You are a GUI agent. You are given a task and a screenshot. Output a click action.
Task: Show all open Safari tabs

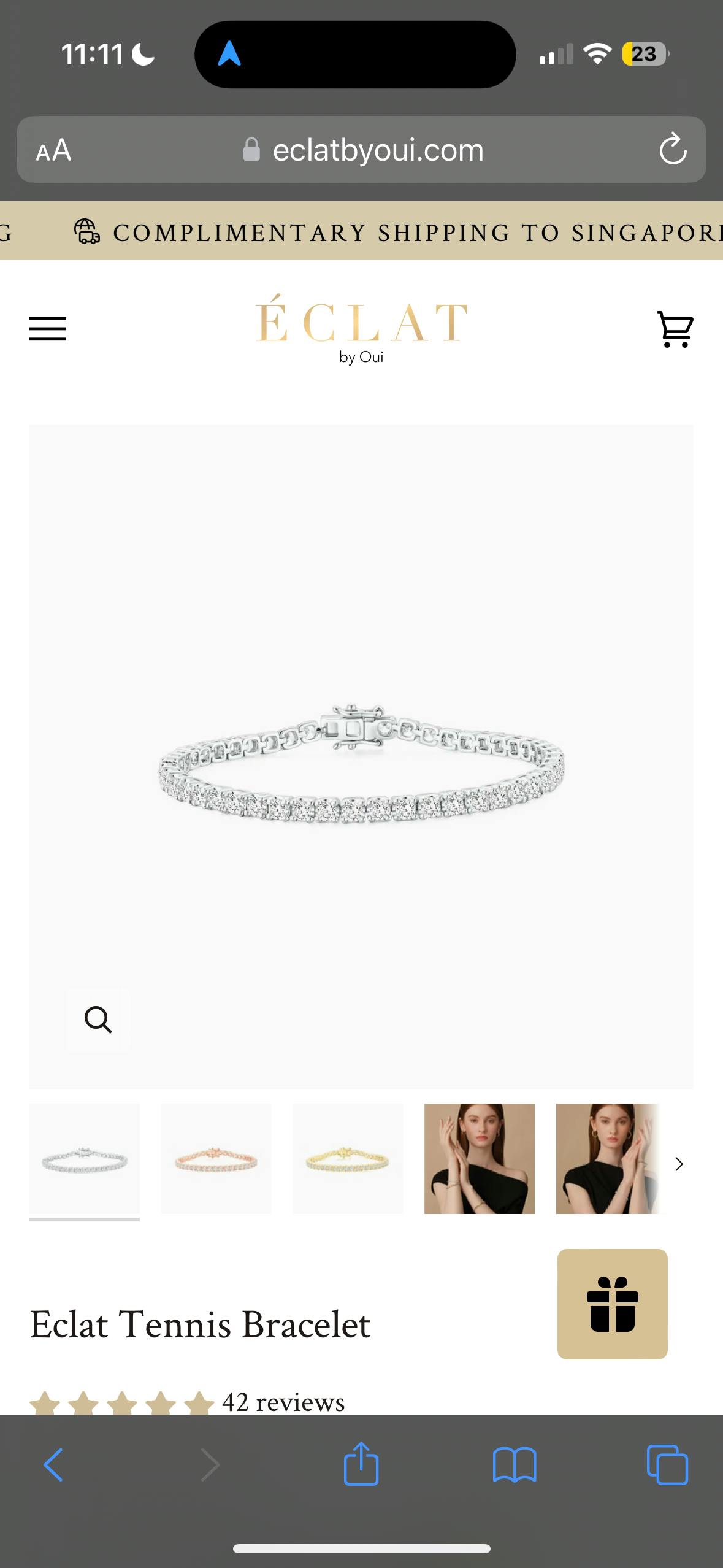tap(667, 1465)
